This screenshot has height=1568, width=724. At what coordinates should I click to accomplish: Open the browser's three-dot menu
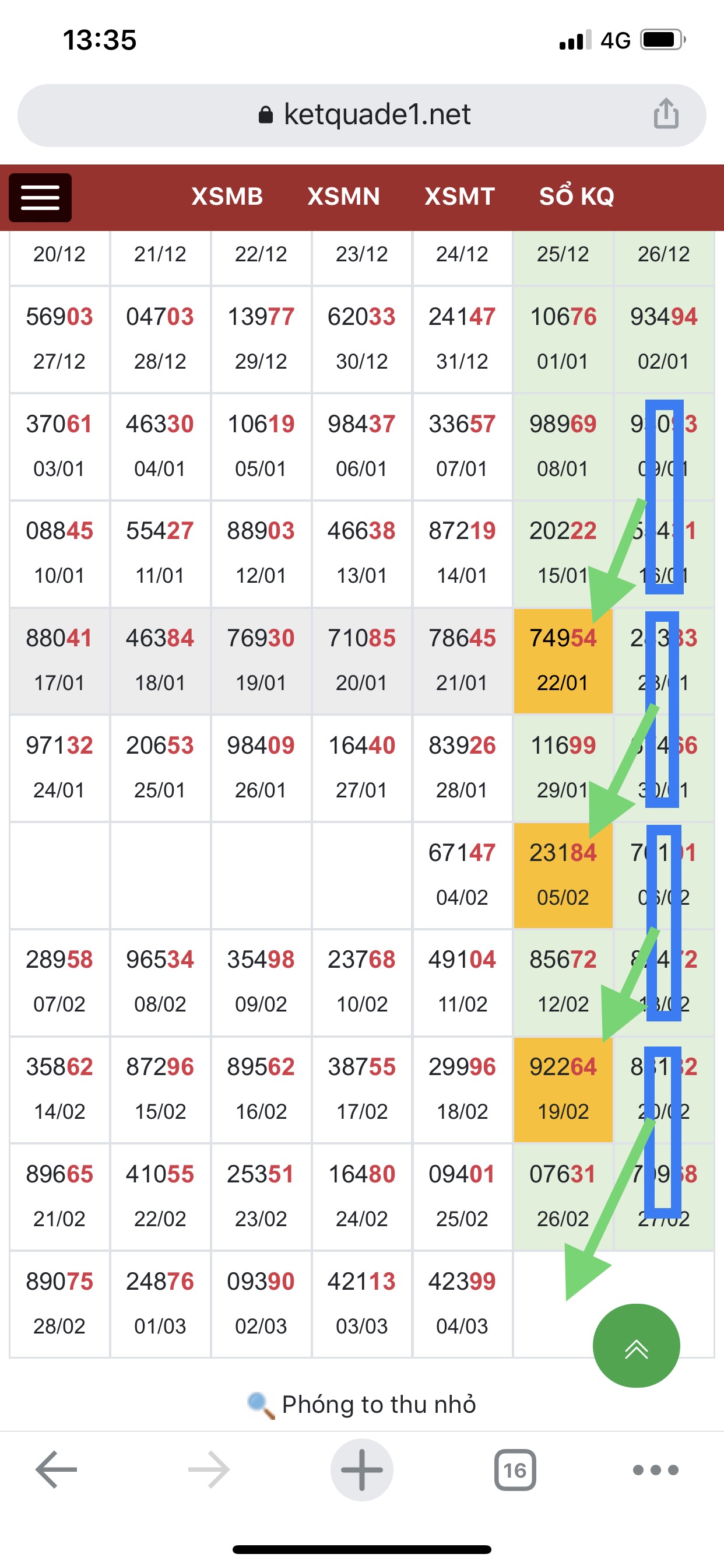656,1470
